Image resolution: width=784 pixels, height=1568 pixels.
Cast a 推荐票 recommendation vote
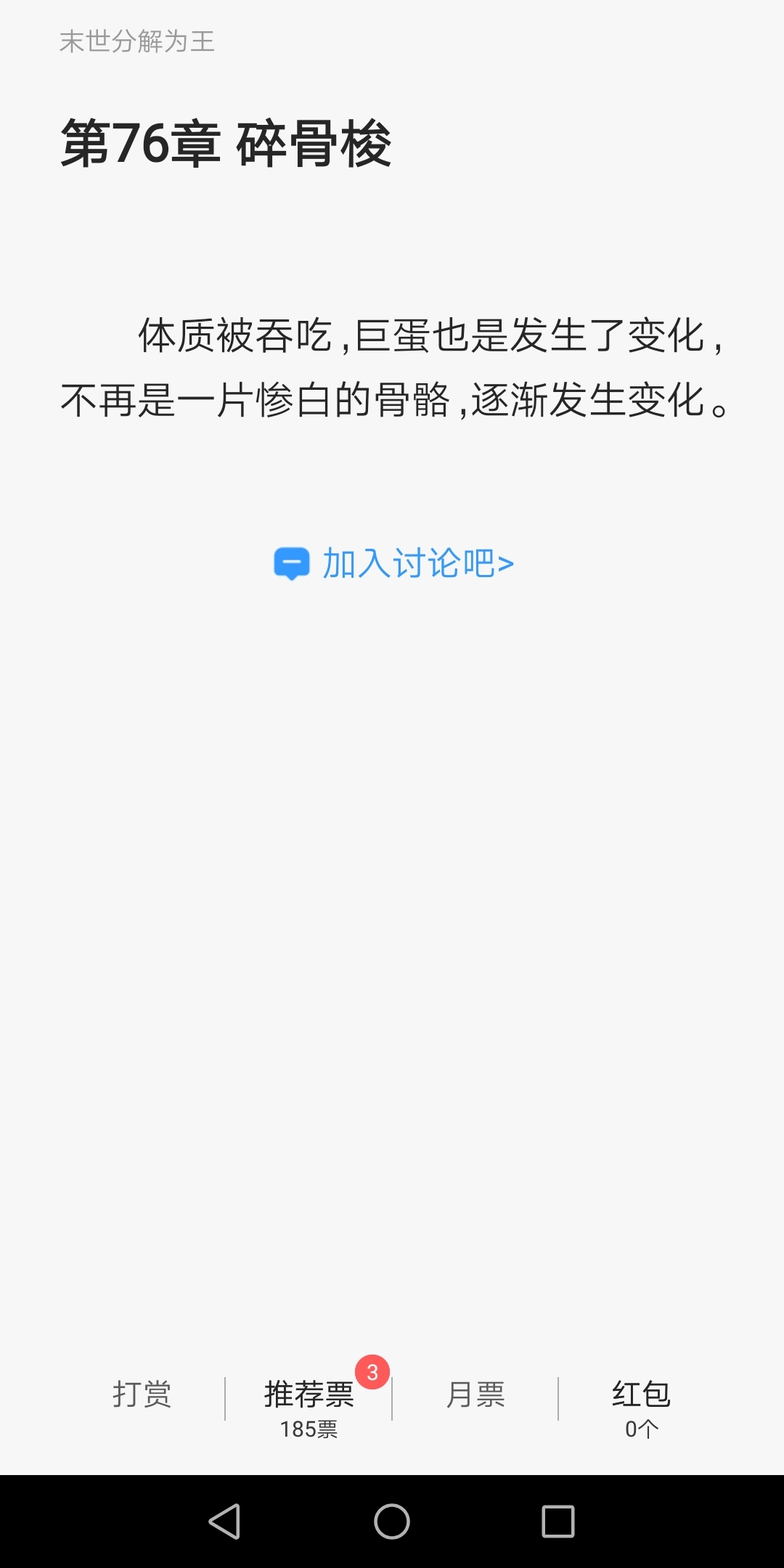[309, 1408]
